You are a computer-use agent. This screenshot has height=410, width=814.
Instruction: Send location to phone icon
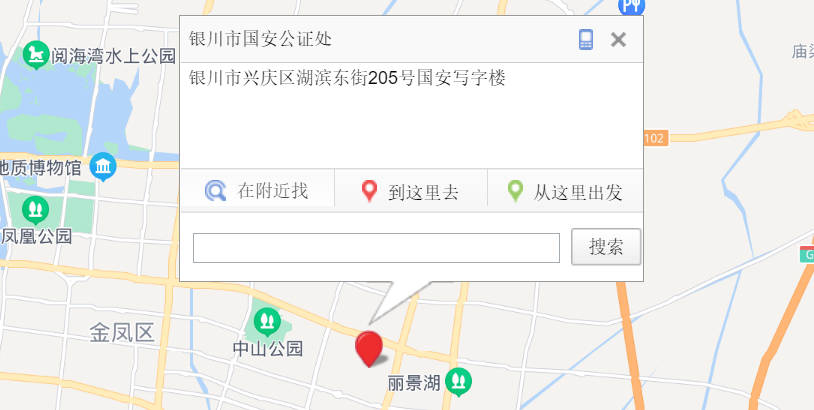586,40
